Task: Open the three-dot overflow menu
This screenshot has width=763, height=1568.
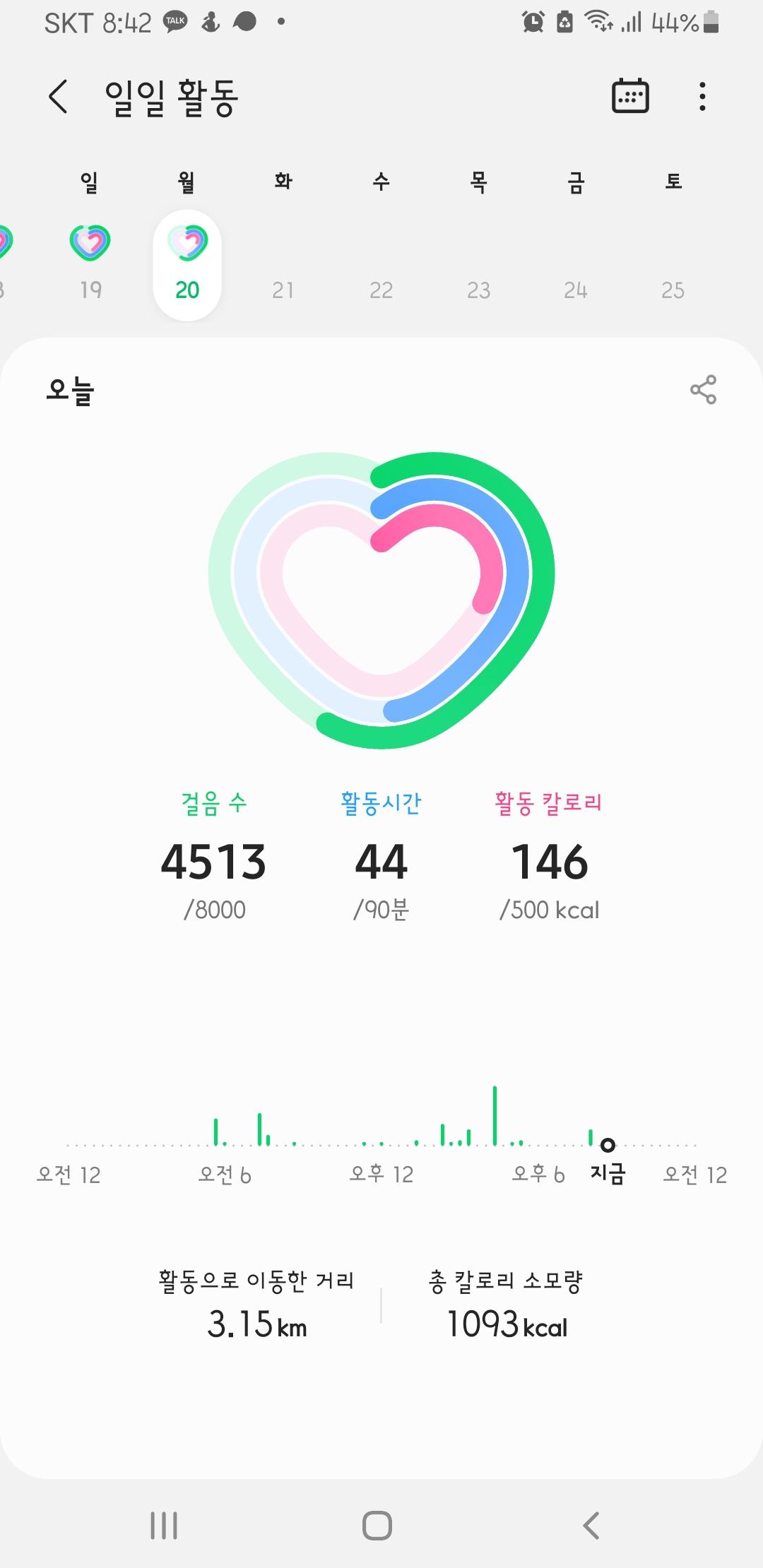Action: point(702,97)
